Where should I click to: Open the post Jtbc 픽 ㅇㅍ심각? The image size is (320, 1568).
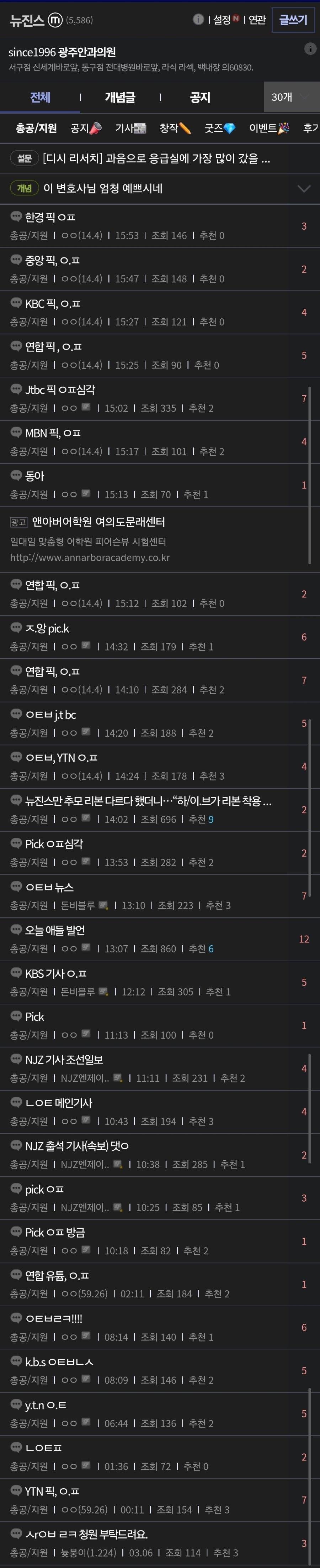click(60, 390)
